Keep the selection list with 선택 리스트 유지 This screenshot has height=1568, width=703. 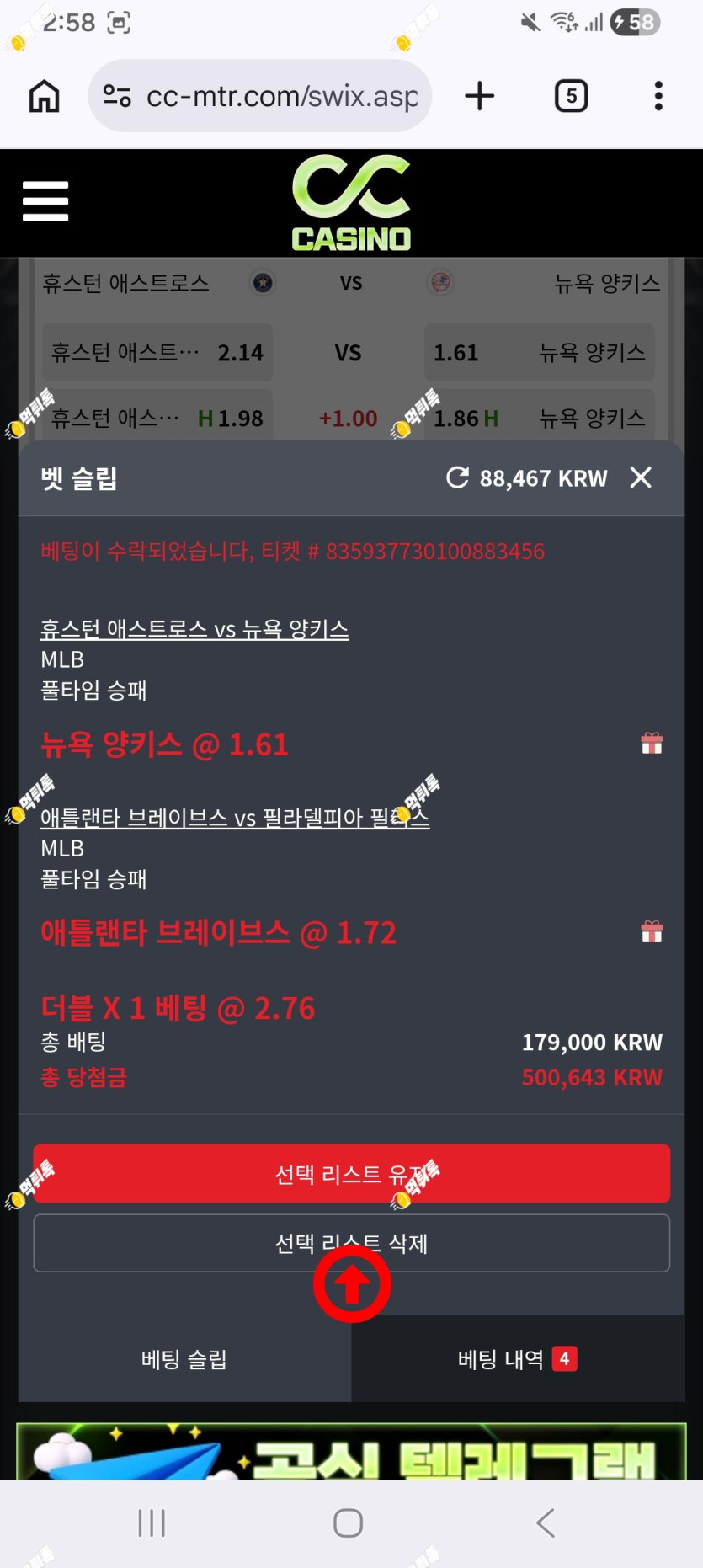[x=352, y=1174]
